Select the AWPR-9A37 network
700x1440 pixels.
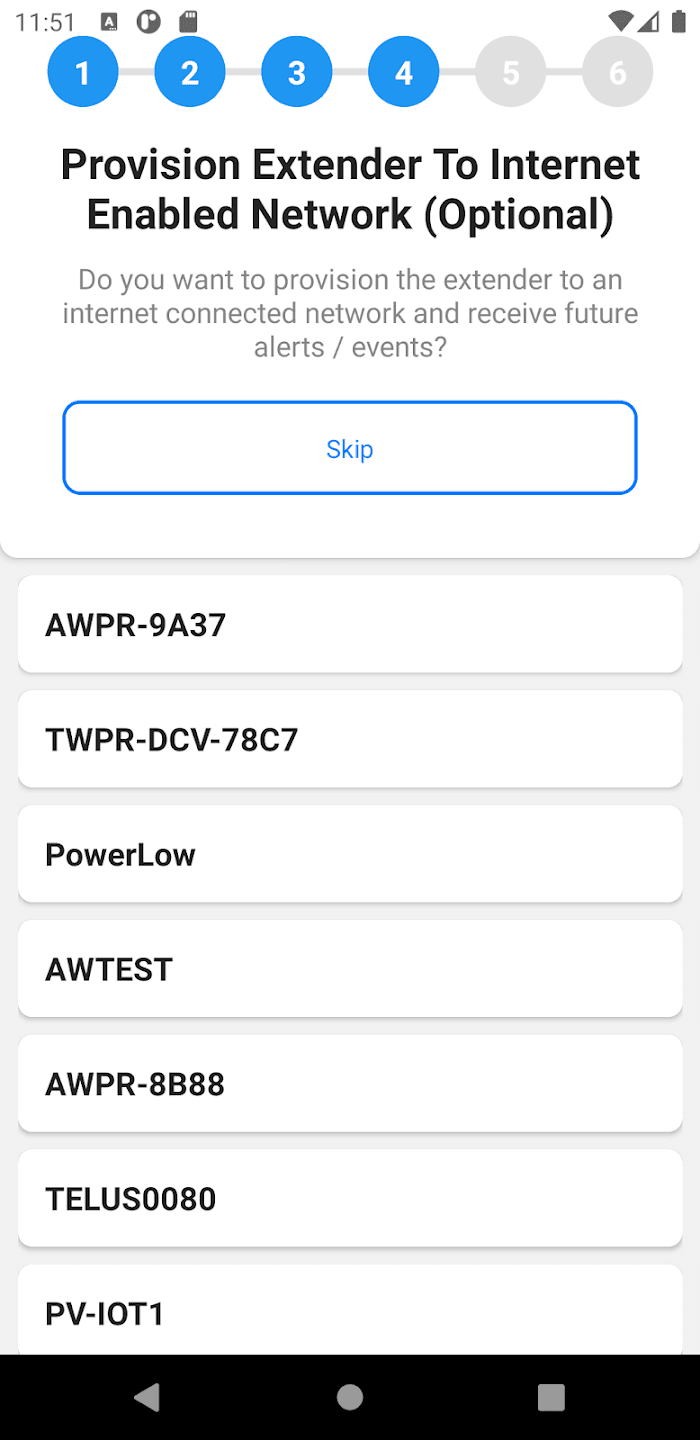350,624
